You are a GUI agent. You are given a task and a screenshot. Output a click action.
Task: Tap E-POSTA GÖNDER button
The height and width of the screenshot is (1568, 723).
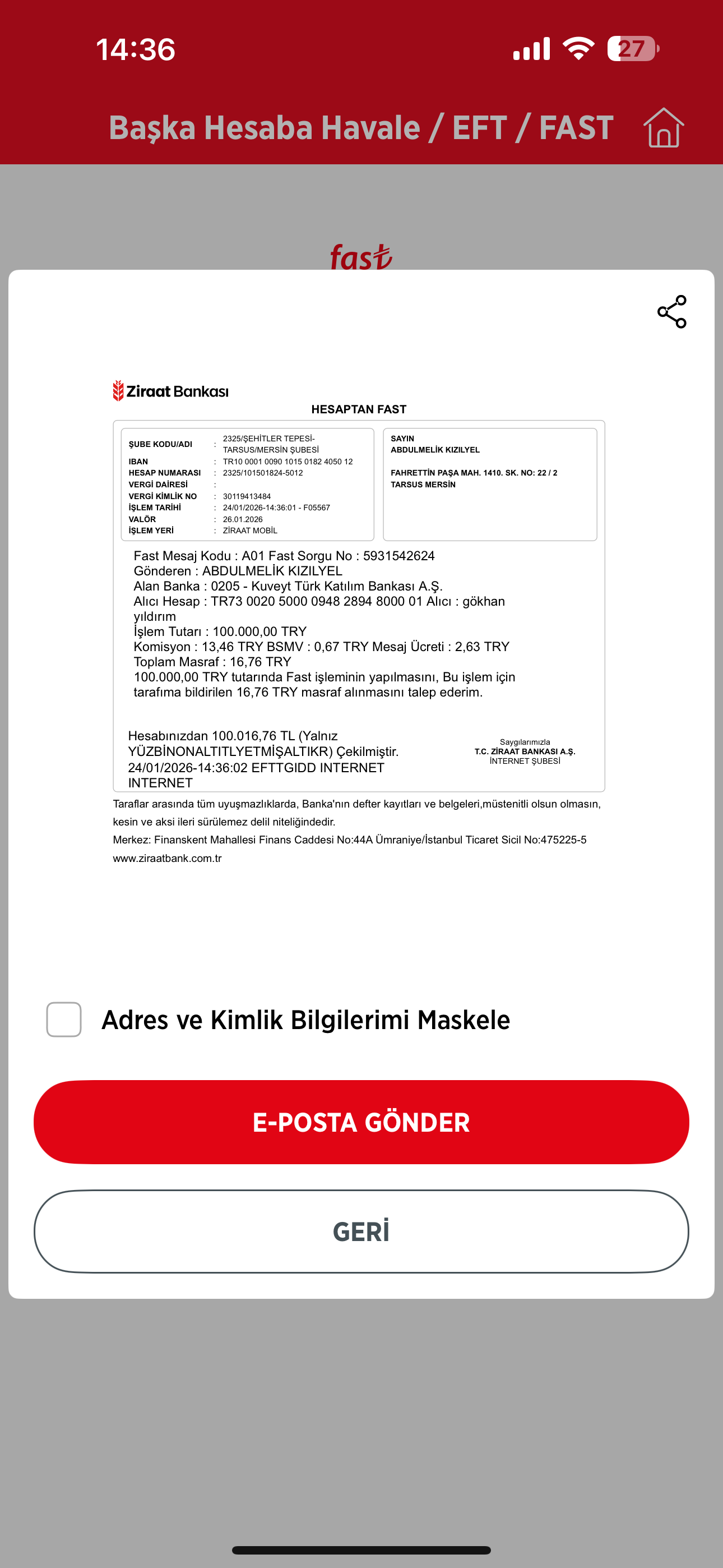coord(361,1122)
